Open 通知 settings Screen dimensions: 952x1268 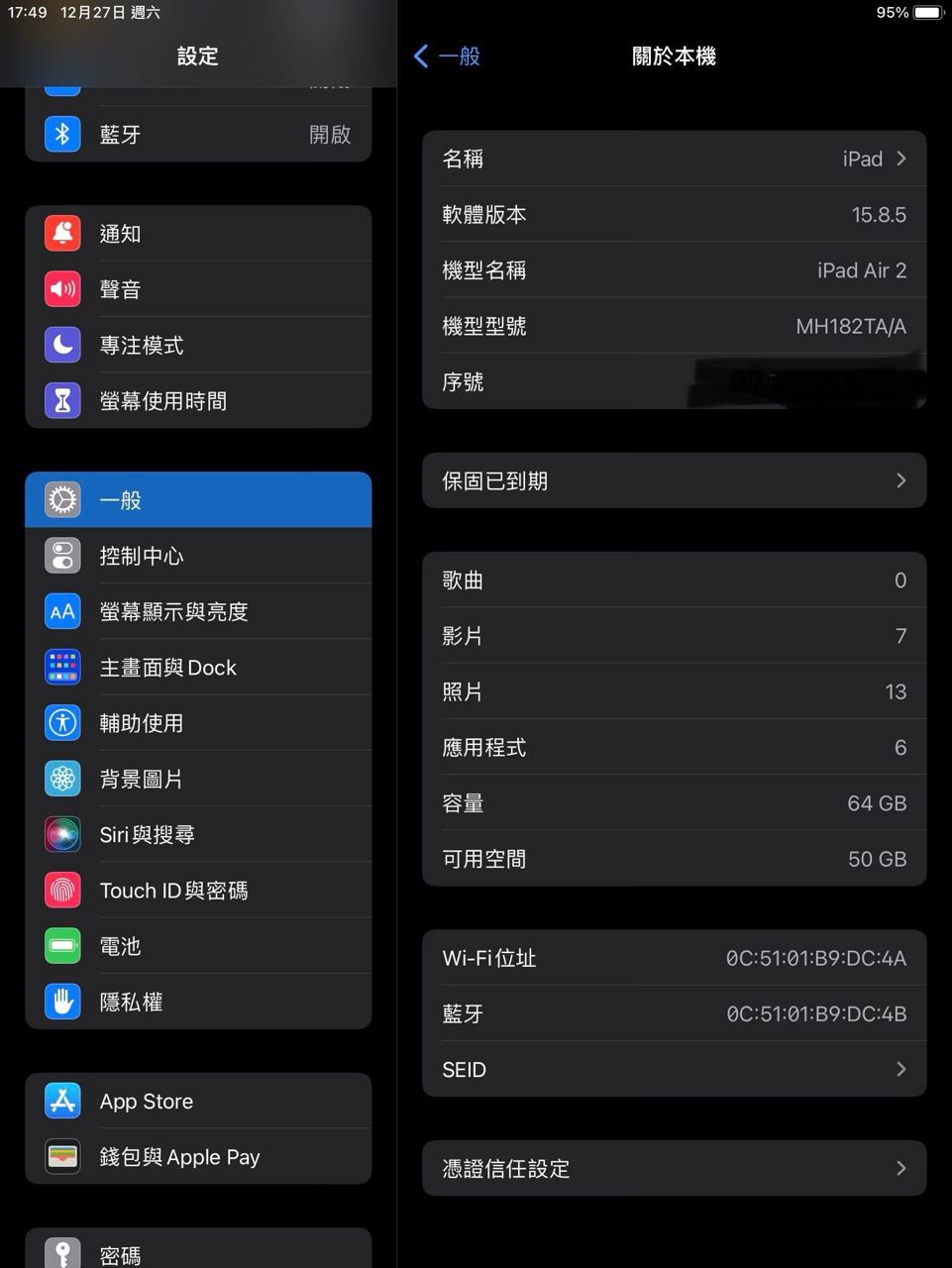point(198,234)
